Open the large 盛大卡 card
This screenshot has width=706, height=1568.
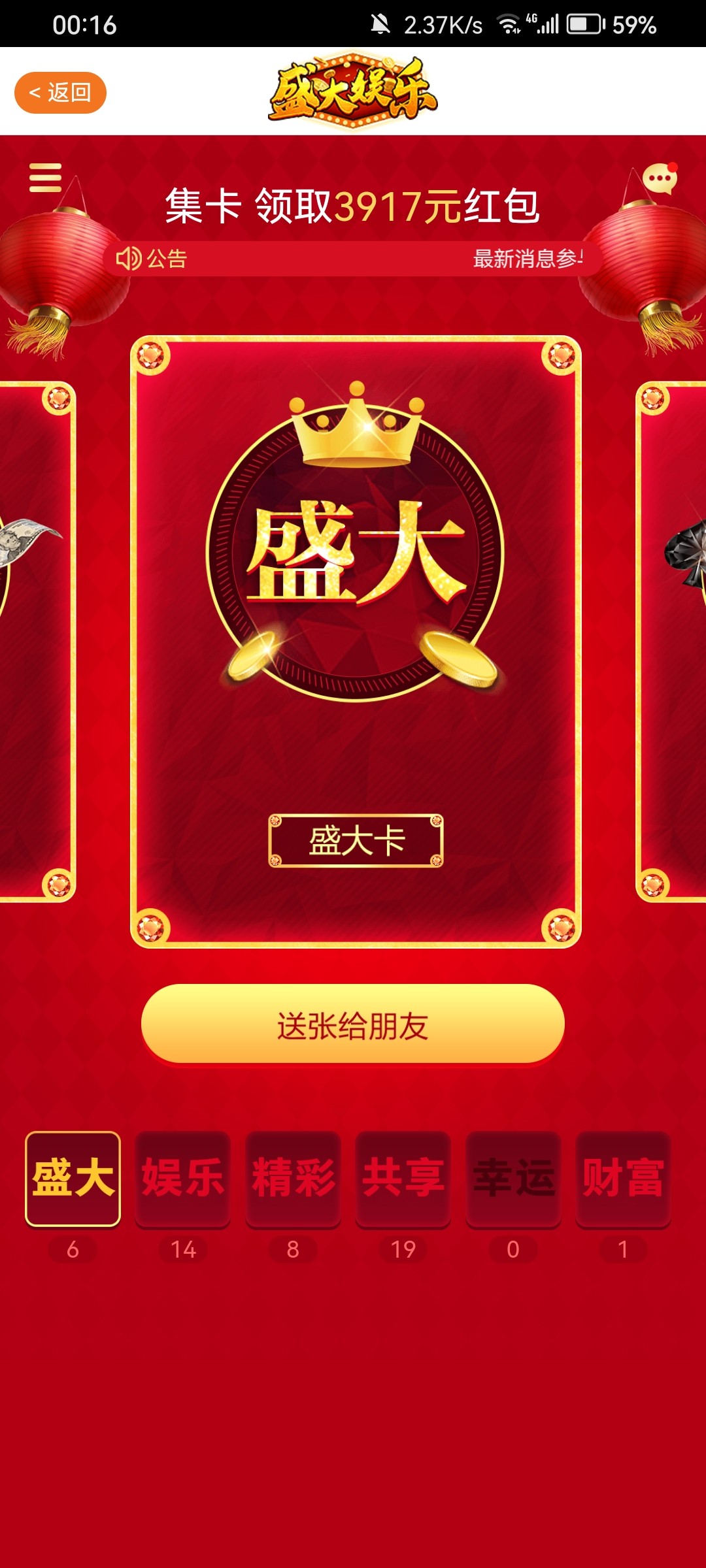click(x=356, y=640)
